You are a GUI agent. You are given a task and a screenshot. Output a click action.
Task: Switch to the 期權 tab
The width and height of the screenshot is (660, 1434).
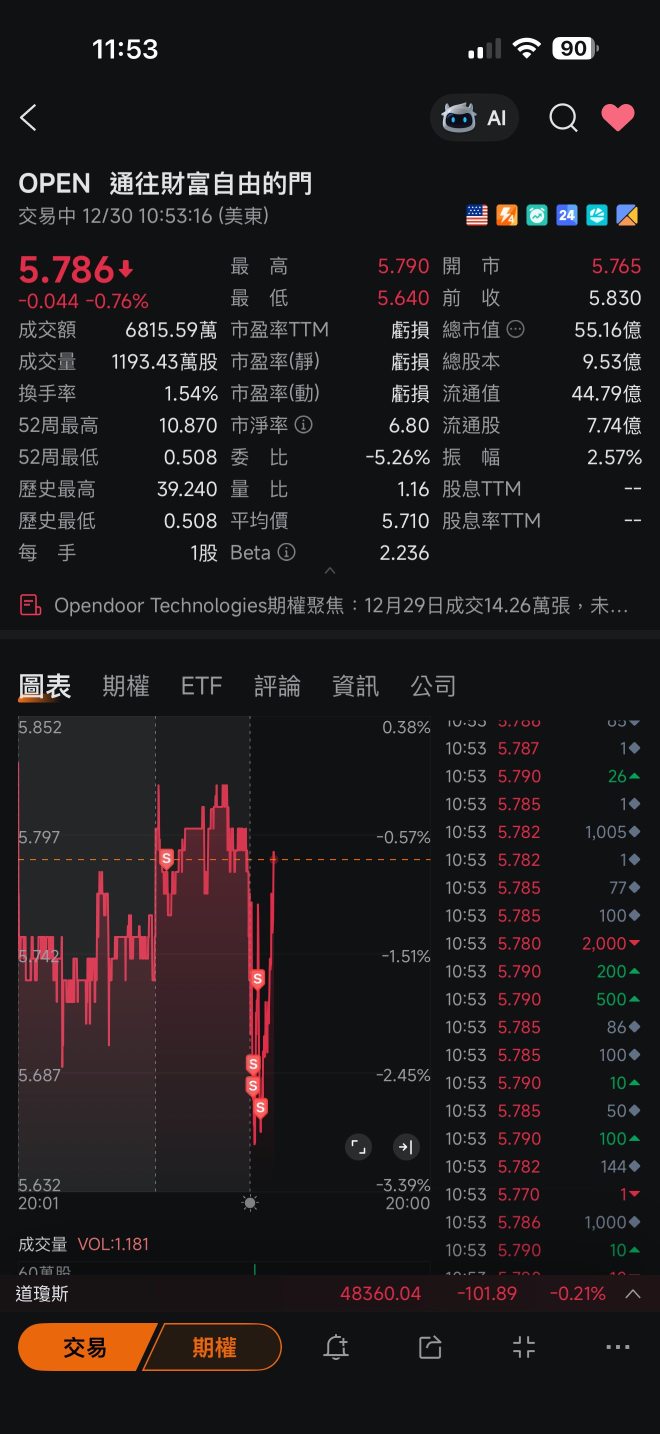126,686
